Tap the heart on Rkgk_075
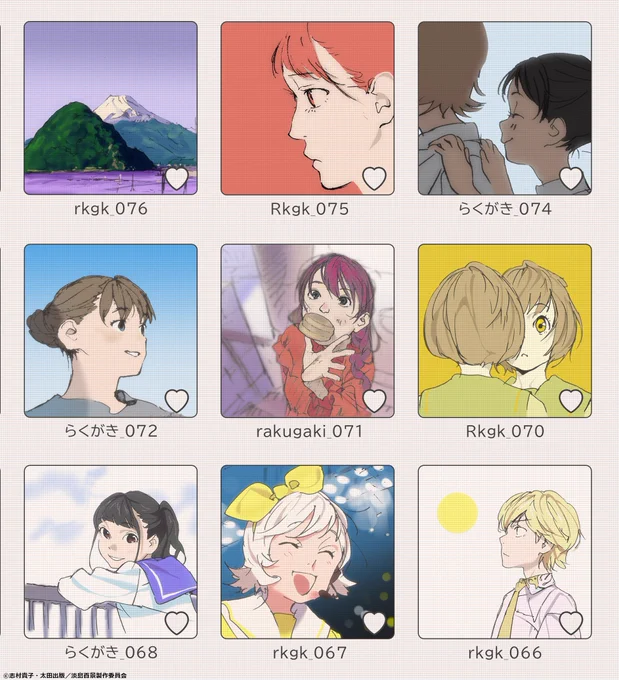This screenshot has width=619, height=680. [374, 178]
